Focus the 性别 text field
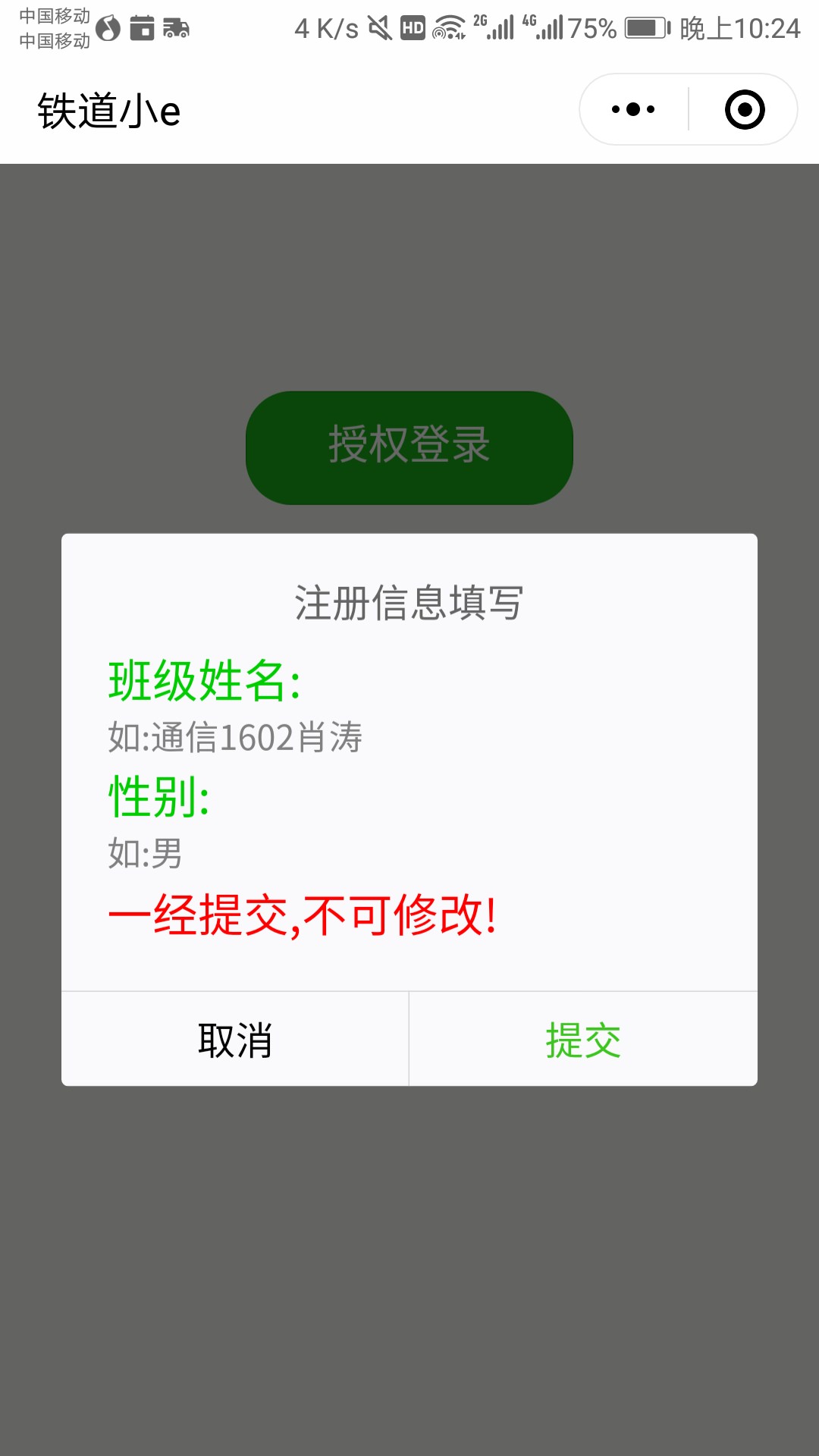The image size is (819, 1456). pos(409,853)
